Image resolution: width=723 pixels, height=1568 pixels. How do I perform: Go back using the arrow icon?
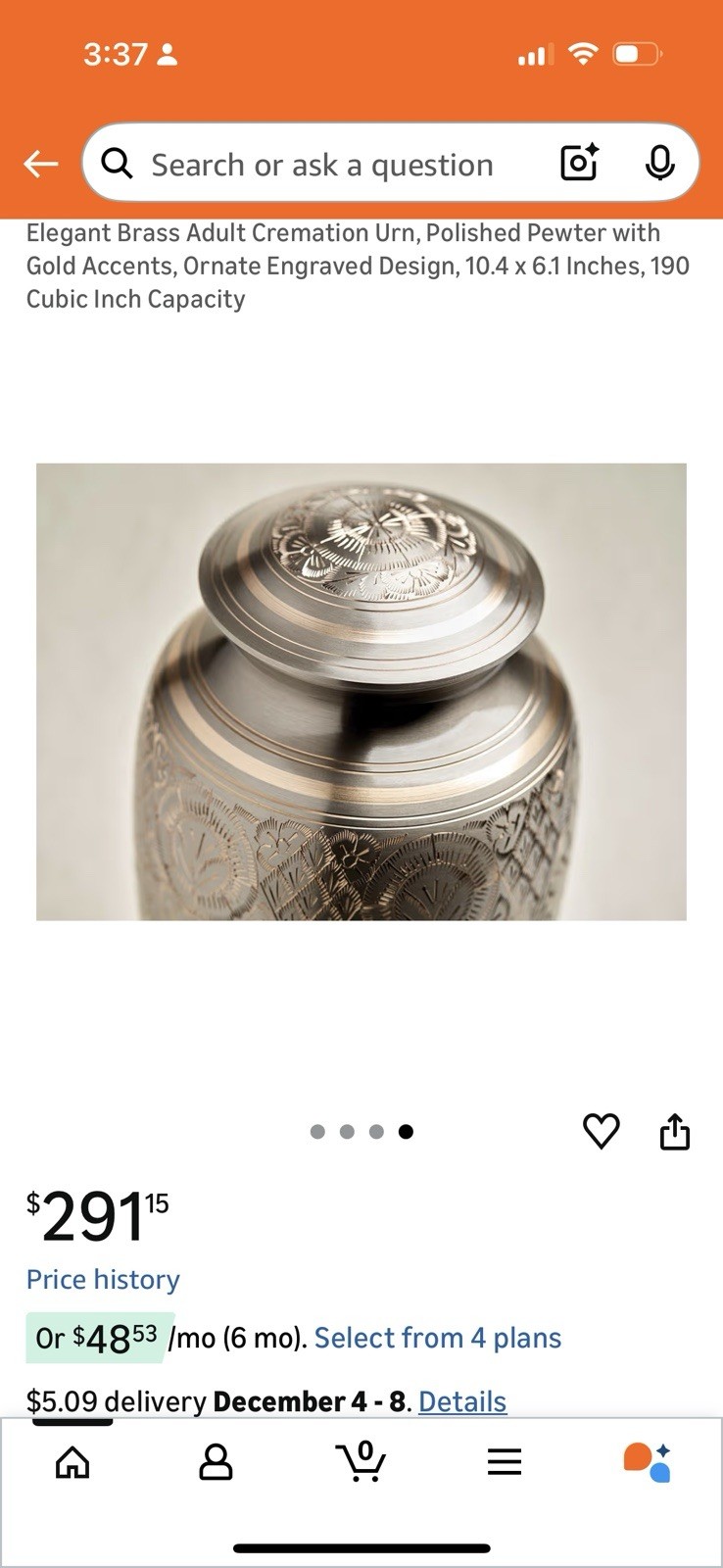click(41, 164)
